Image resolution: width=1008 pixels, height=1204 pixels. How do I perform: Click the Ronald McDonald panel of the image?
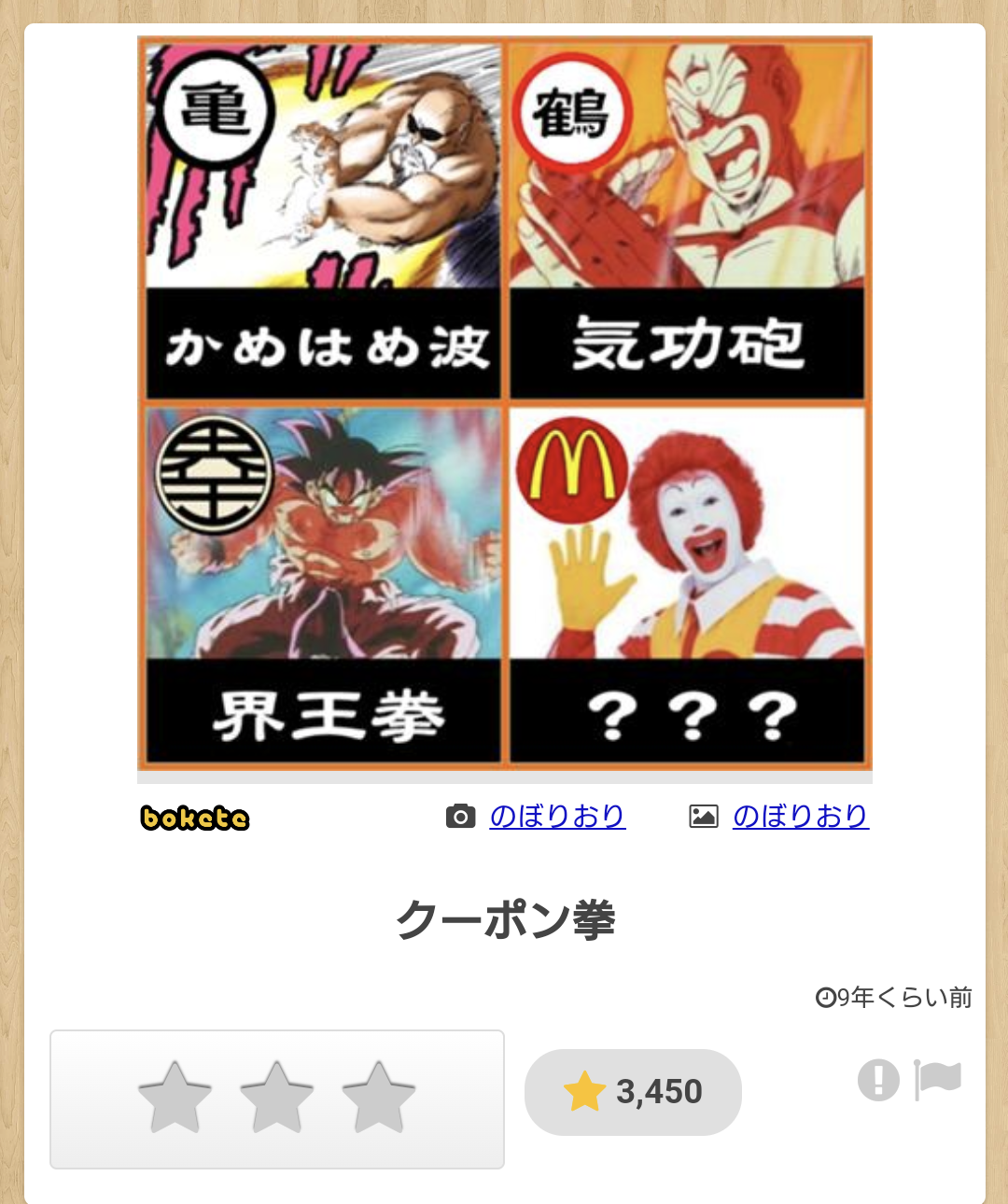[x=687, y=588]
